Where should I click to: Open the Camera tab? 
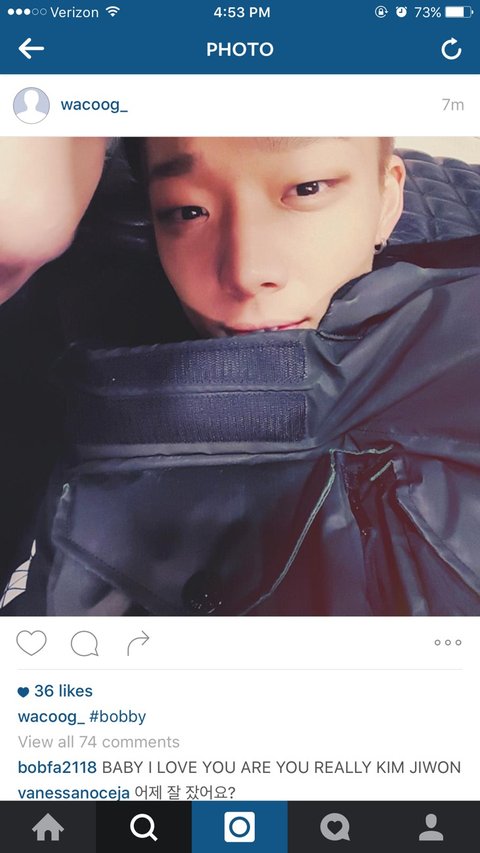[x=239, y=827]
